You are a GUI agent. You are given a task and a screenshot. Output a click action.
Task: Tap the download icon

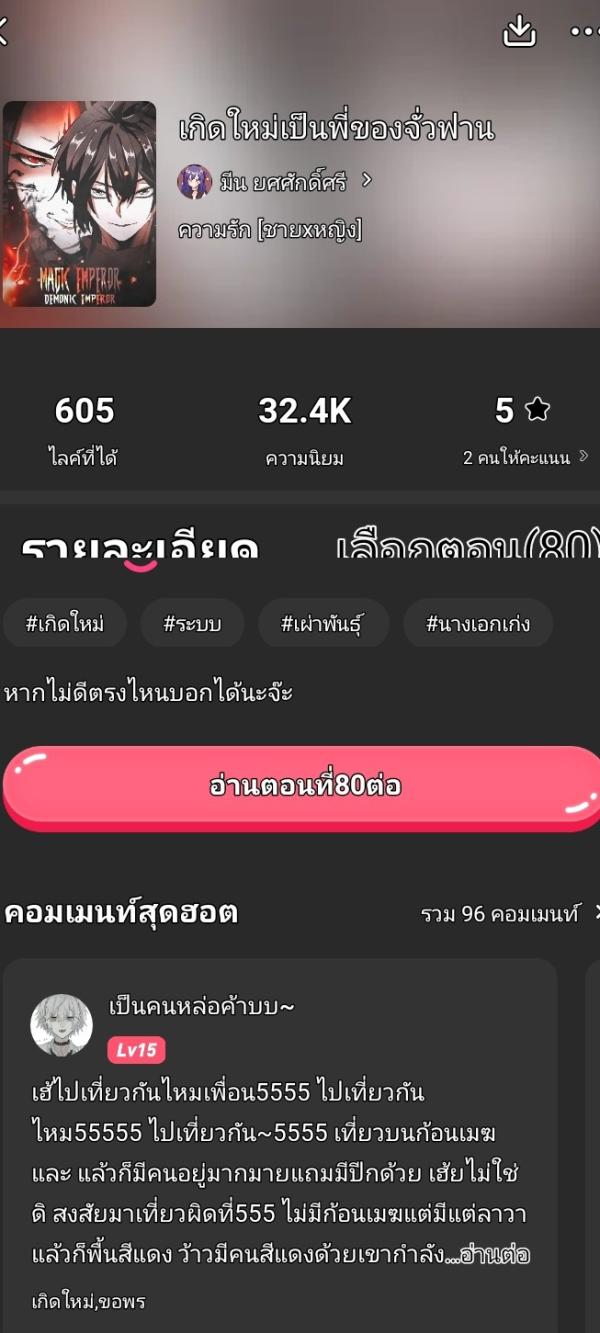click(x=519, y=32)
